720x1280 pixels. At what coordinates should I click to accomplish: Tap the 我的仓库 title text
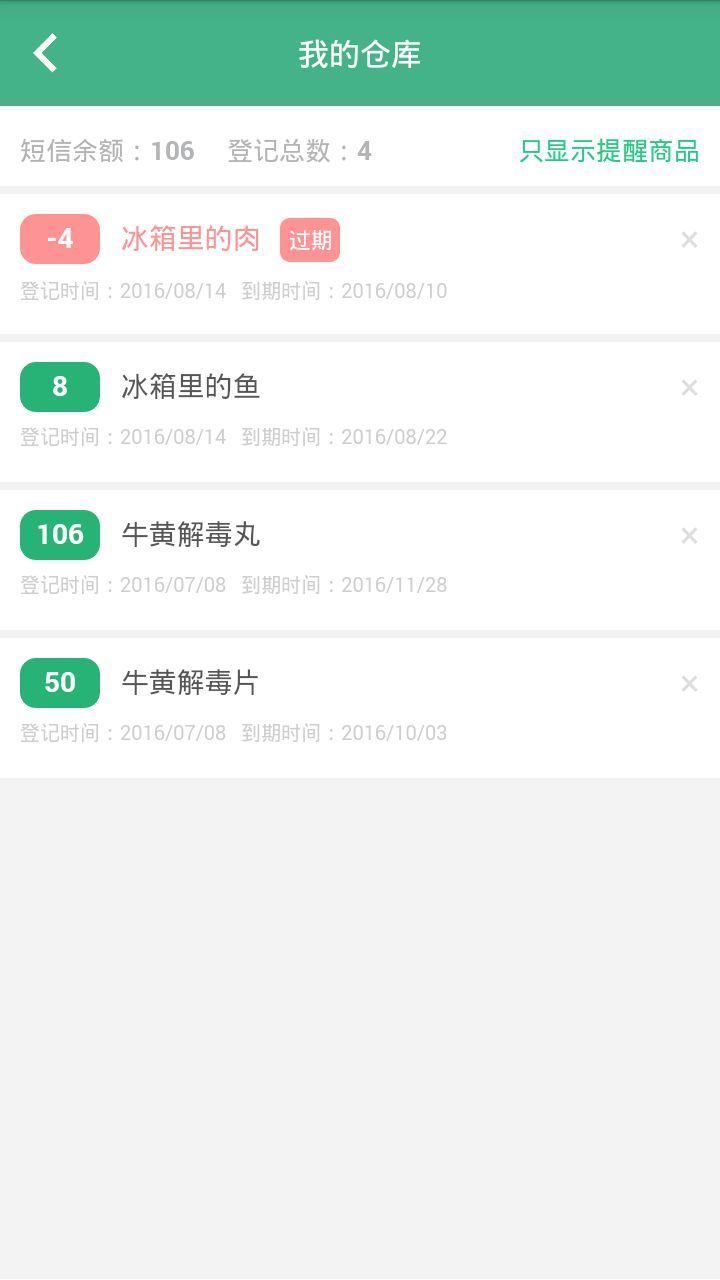pos(360,55)
